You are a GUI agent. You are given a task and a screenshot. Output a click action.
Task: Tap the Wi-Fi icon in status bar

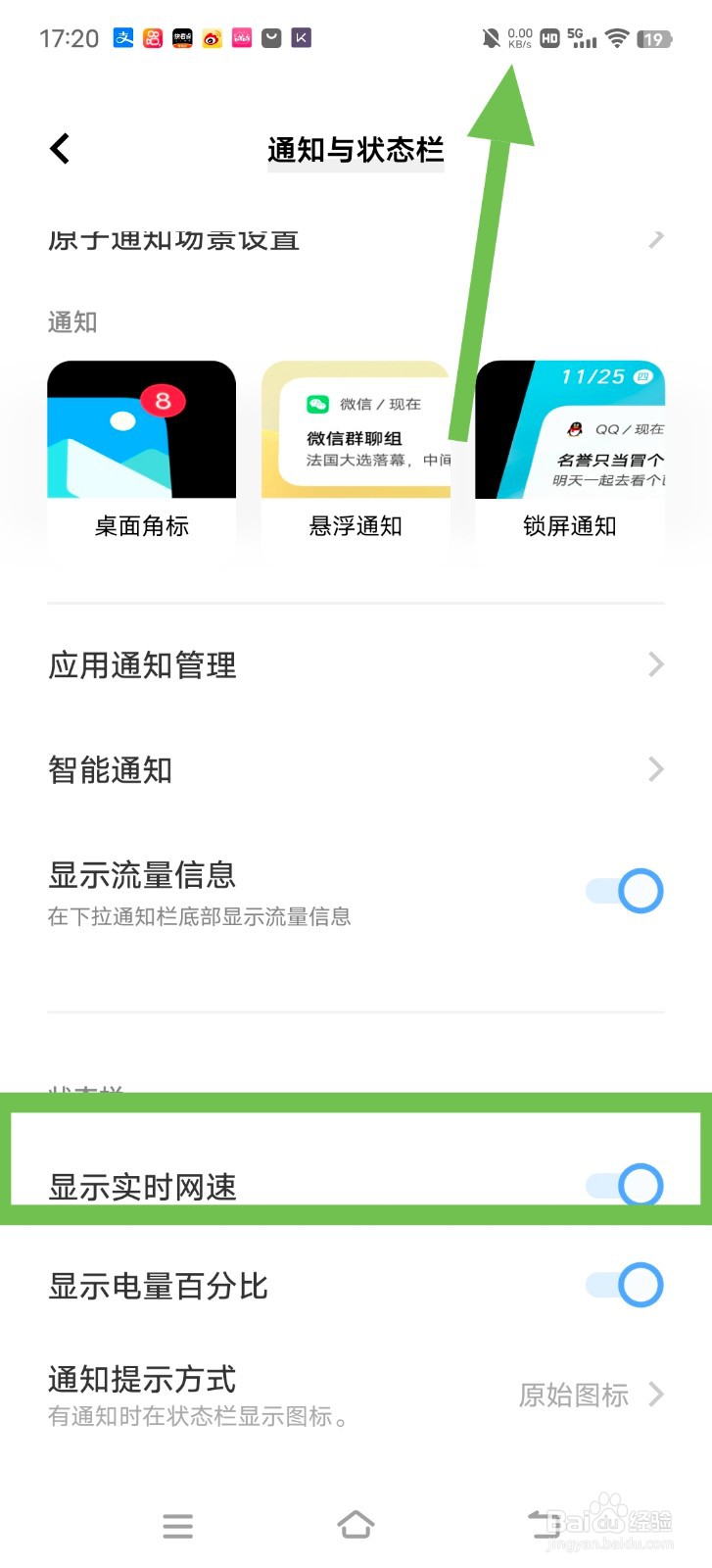(x=616, y=37)
